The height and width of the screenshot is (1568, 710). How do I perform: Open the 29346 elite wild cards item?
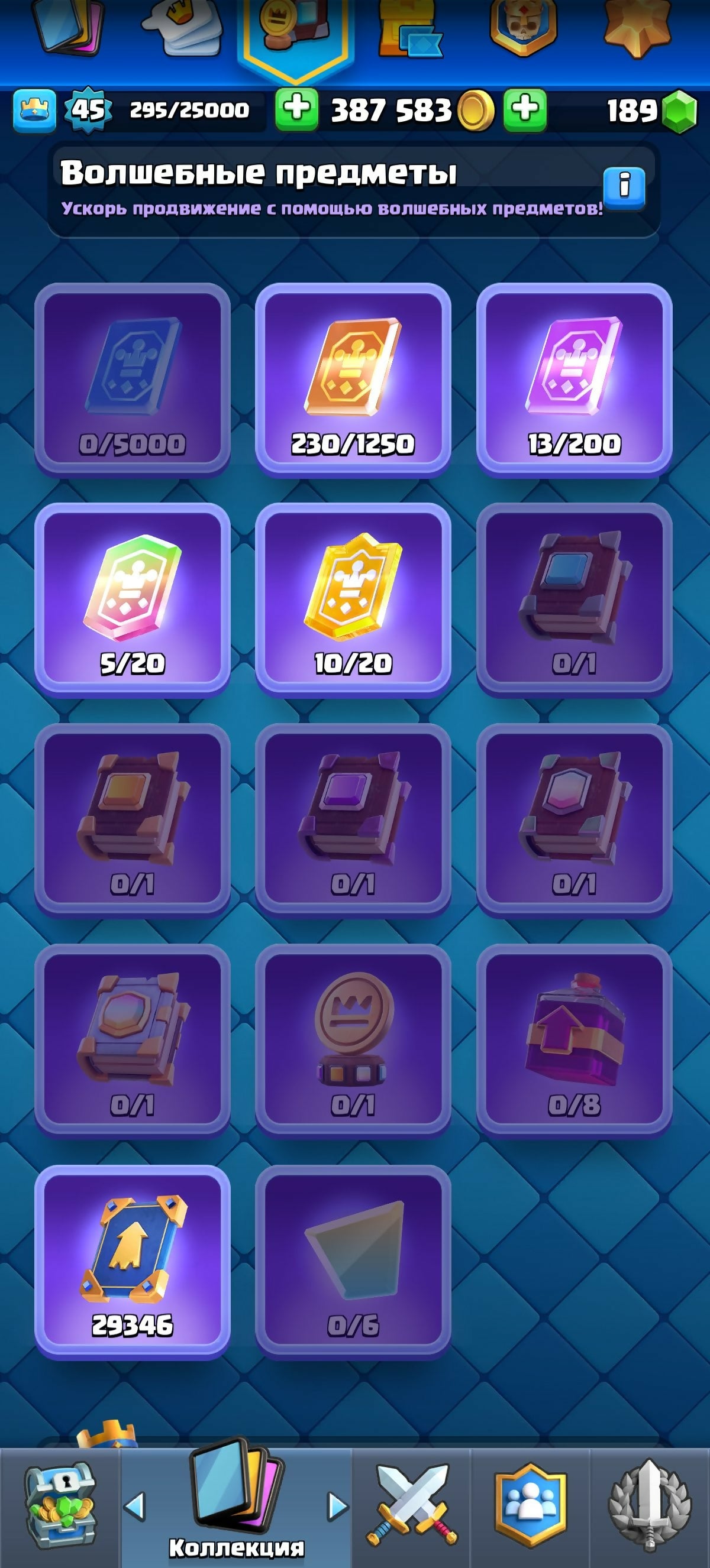132,1261
